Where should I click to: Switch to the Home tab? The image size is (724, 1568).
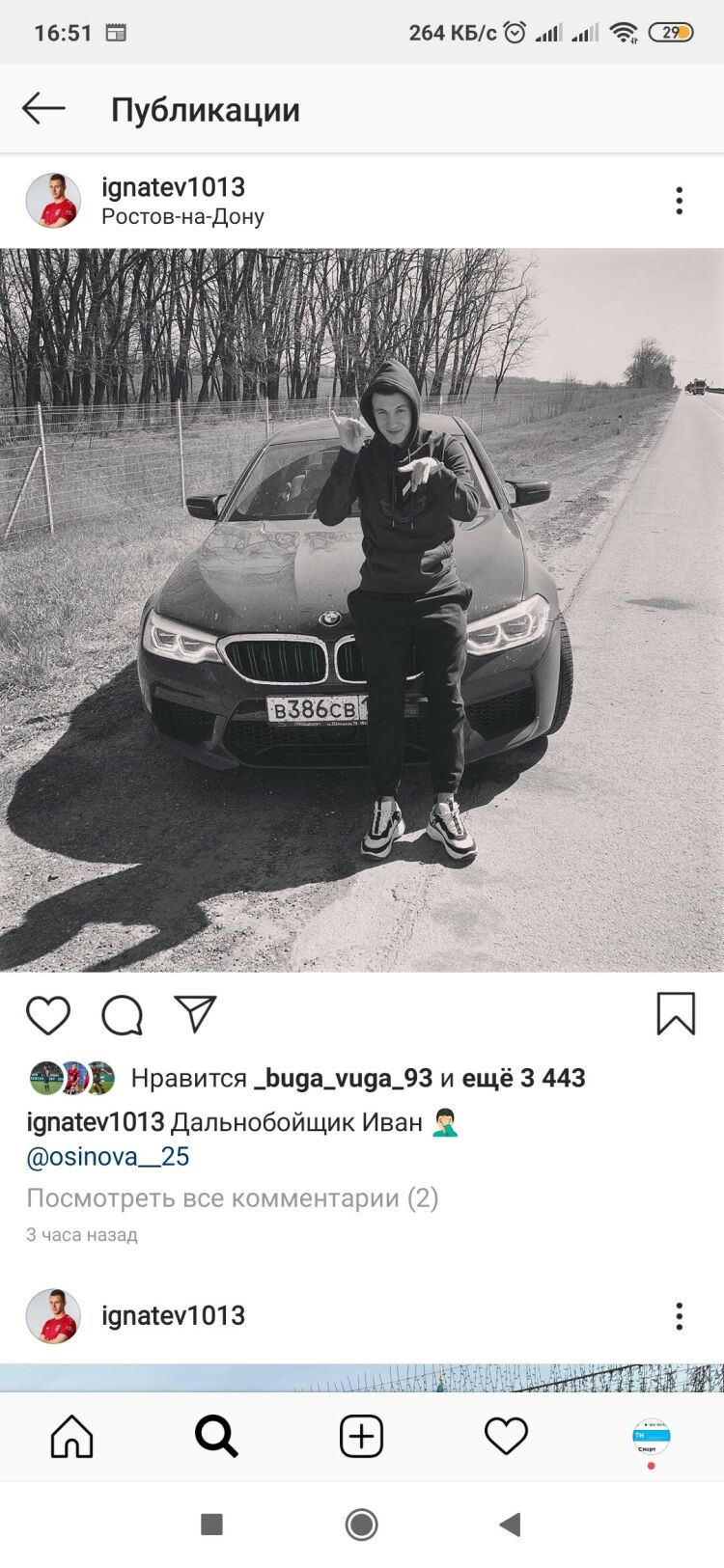coord(72,1437)
